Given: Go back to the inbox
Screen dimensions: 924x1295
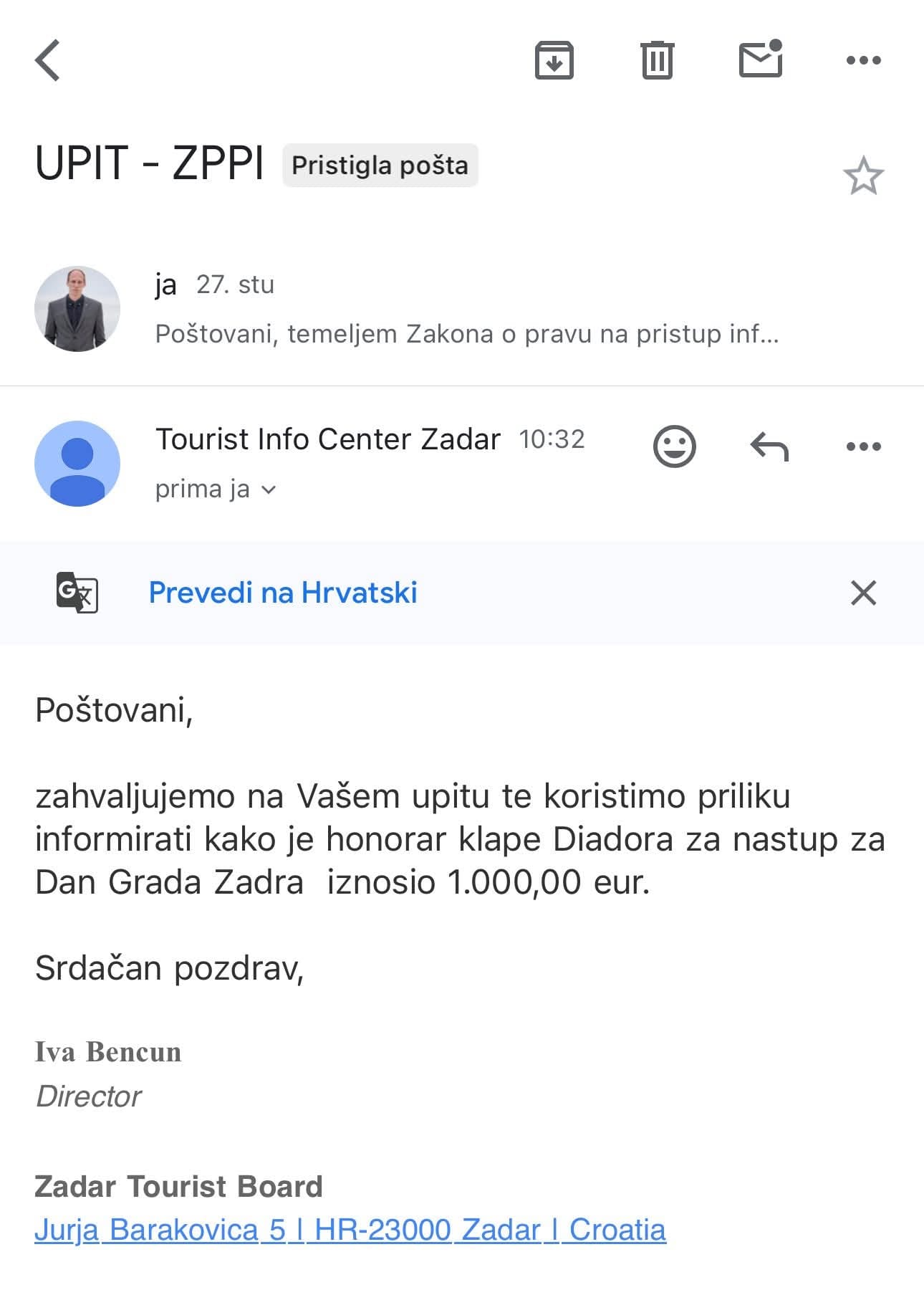Looking at the screenshot, I should [47, 60].
